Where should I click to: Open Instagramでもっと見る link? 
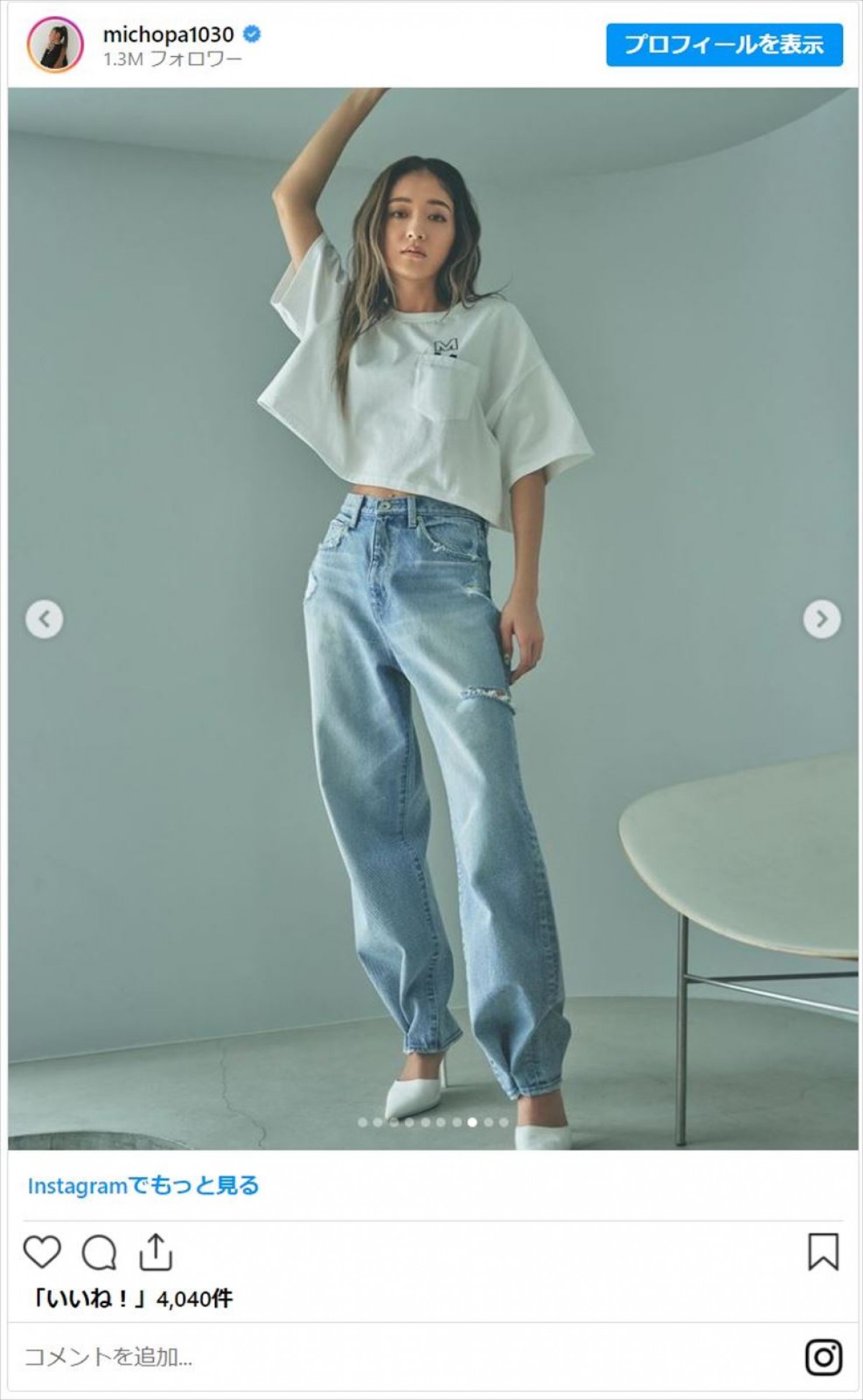point(143,1186)
